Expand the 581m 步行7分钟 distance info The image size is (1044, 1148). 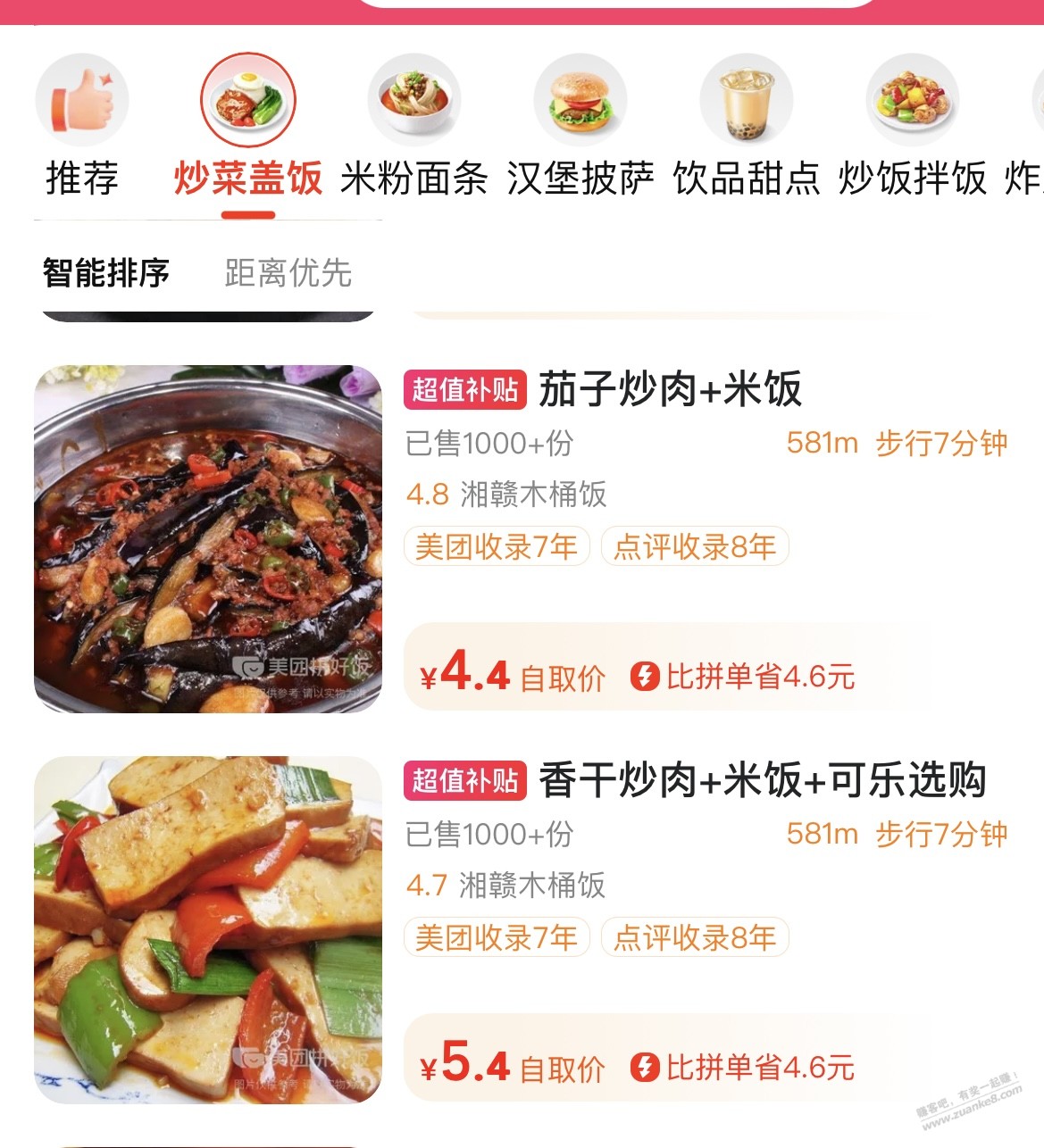[x=896, y=439]
